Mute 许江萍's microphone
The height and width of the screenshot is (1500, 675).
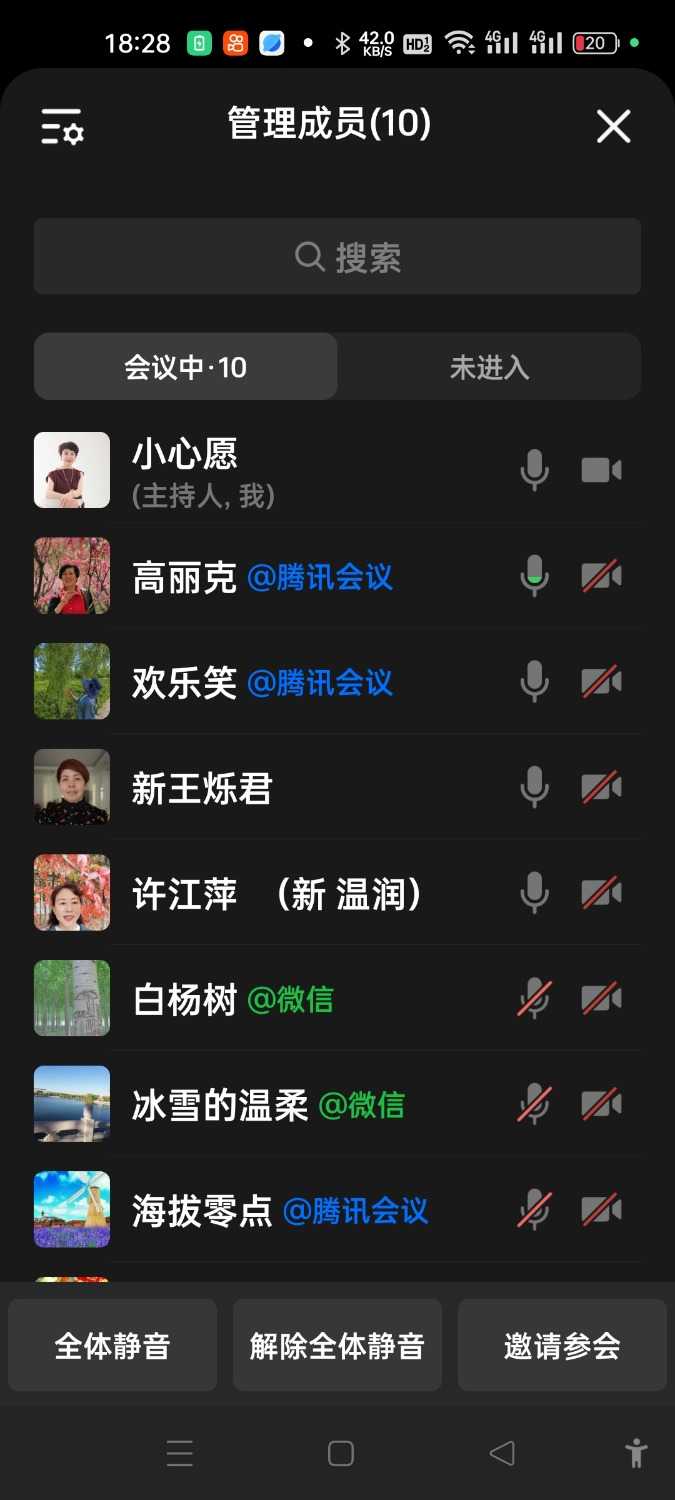click(535, 893)
